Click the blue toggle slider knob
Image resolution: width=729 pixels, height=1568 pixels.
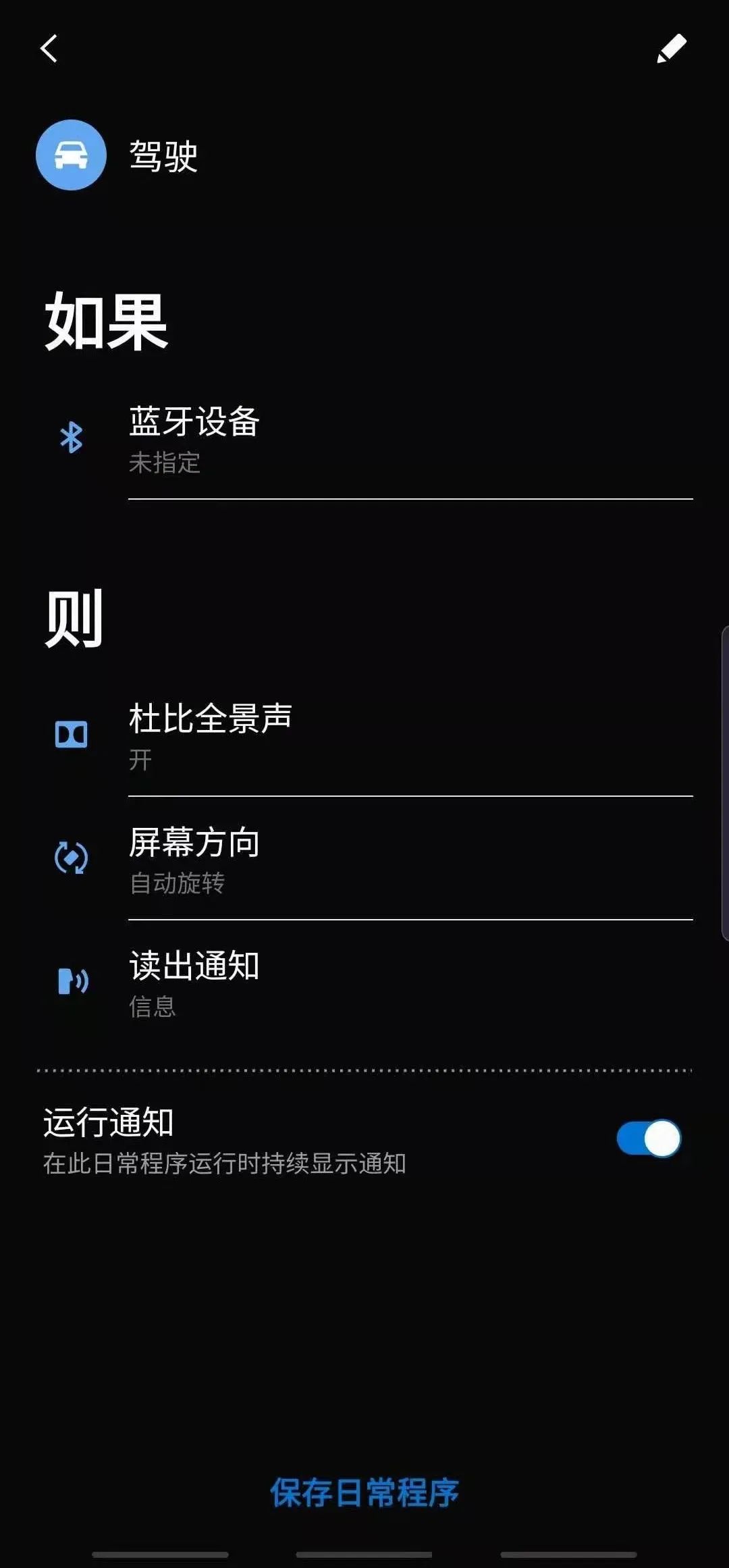[x=658, y=1136]
